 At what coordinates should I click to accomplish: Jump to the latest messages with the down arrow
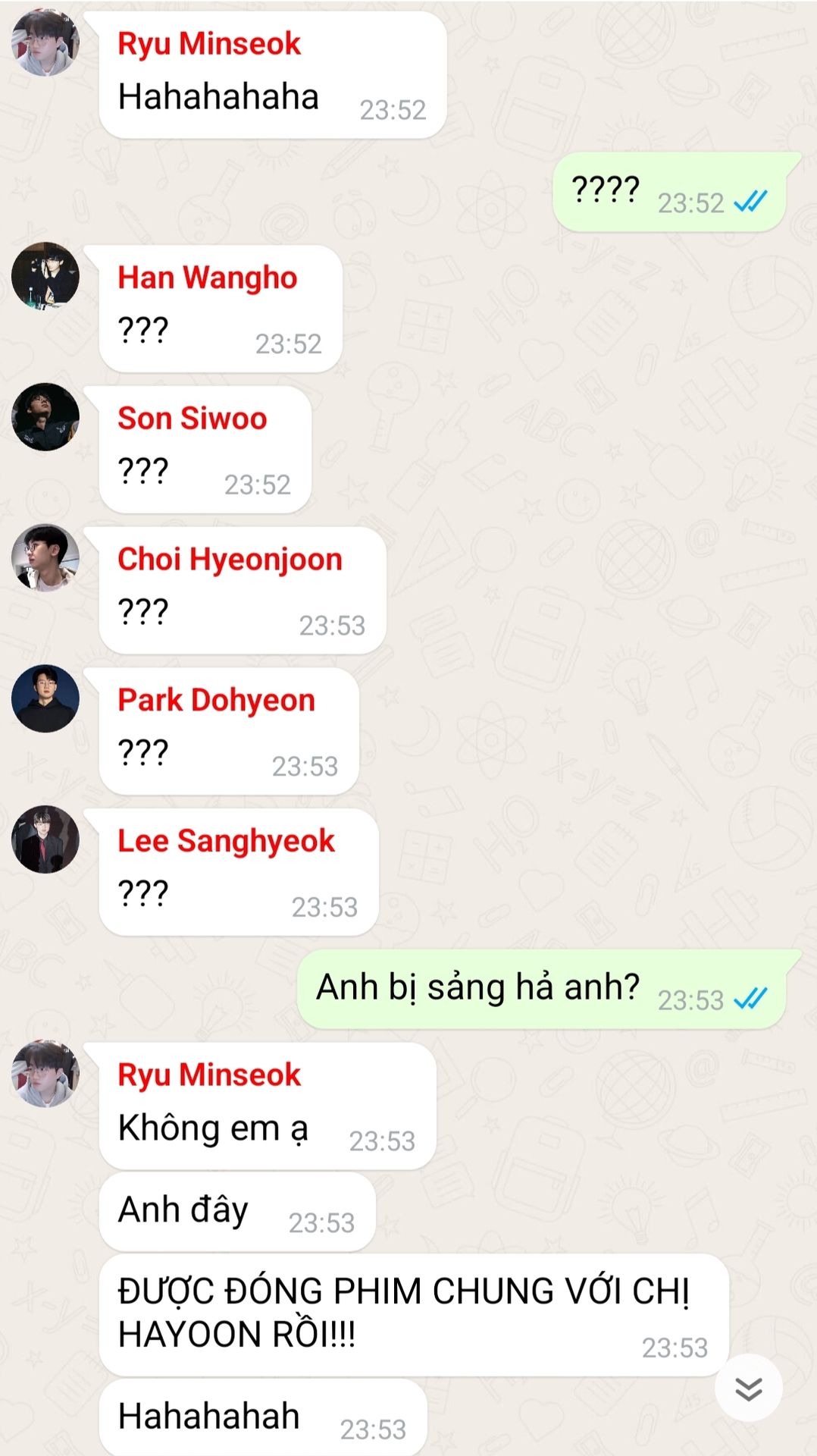[748, 1388]
